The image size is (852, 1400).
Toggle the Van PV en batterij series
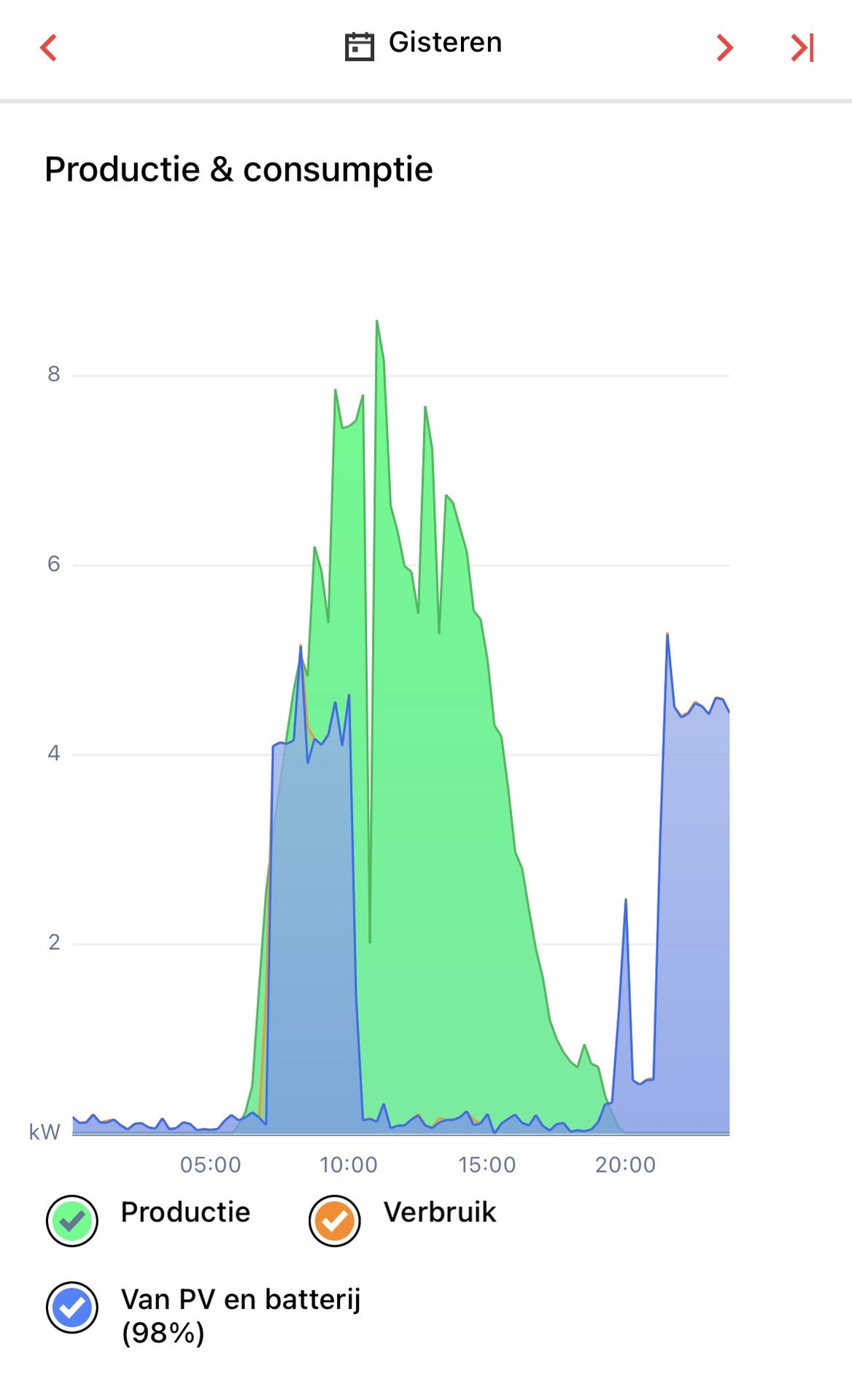coord(72,1307)
